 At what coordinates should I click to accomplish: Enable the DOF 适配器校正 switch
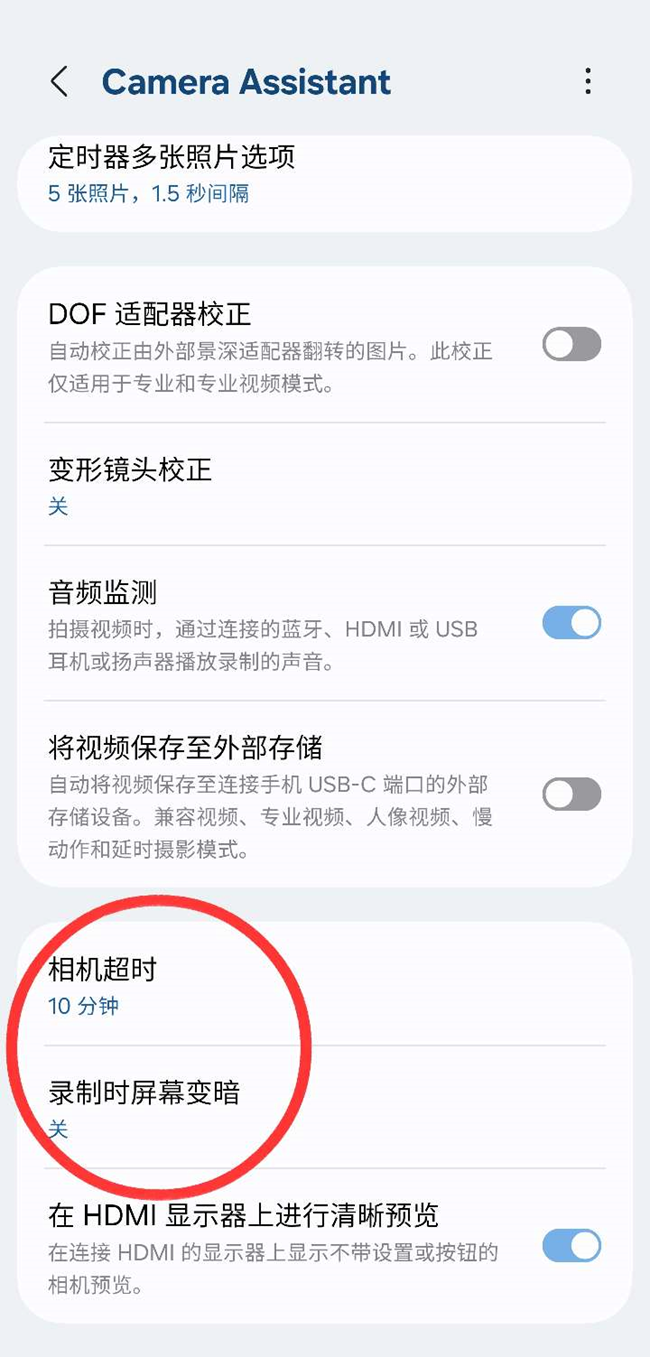(571, 345)
